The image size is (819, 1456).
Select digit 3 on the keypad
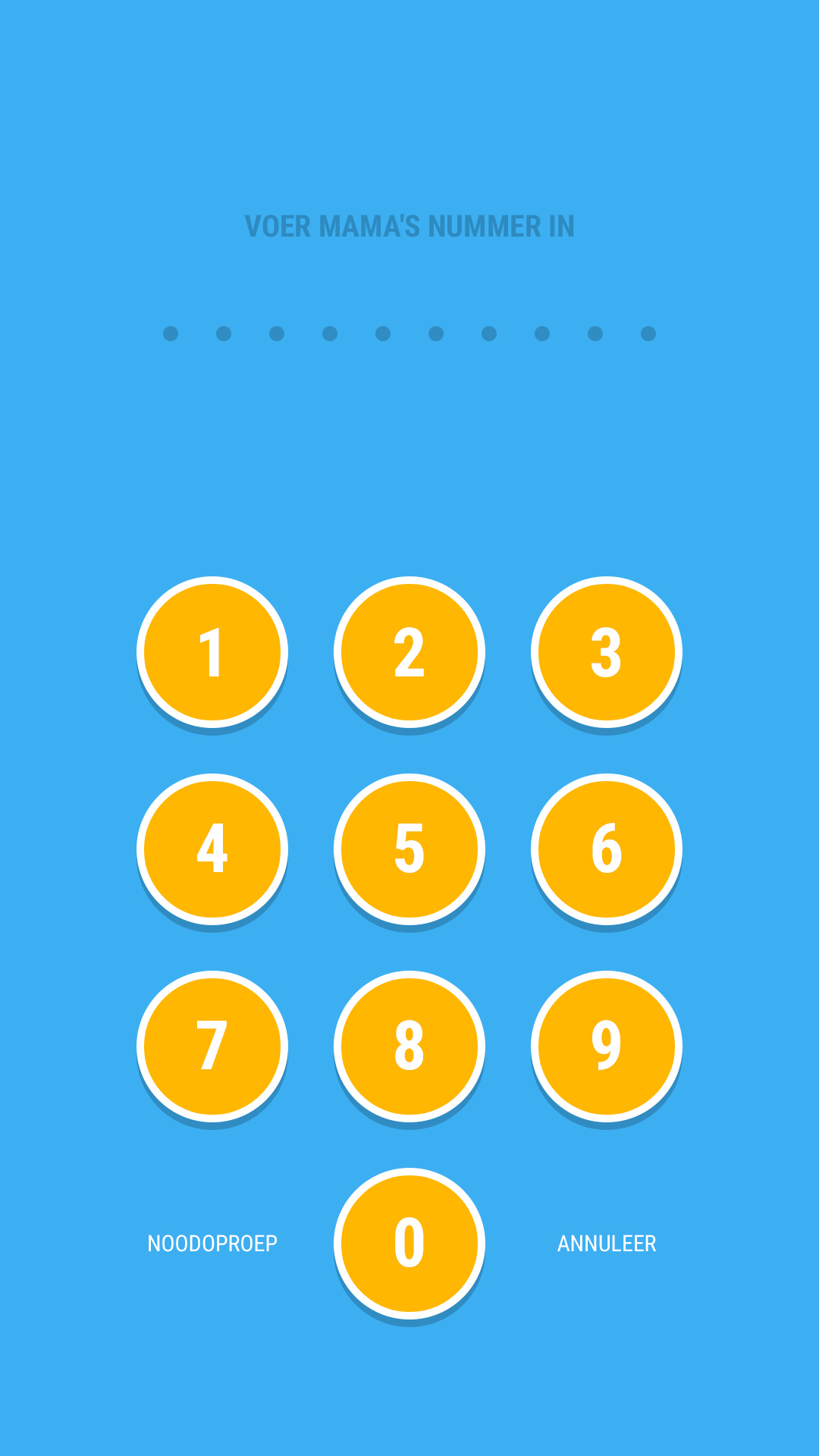pos(607,652)
